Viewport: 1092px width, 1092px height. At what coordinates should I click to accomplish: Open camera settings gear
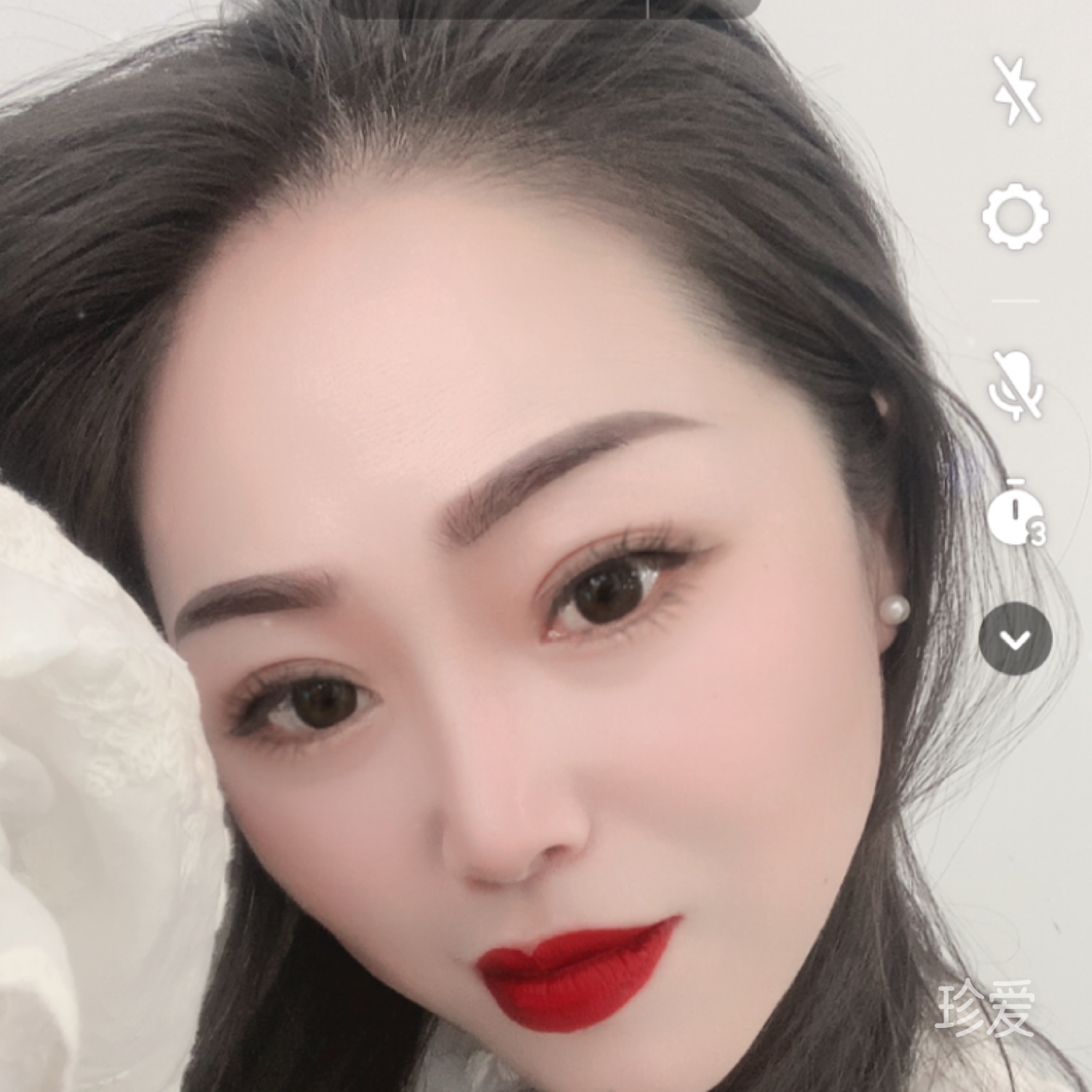(x=1016, y=216)
